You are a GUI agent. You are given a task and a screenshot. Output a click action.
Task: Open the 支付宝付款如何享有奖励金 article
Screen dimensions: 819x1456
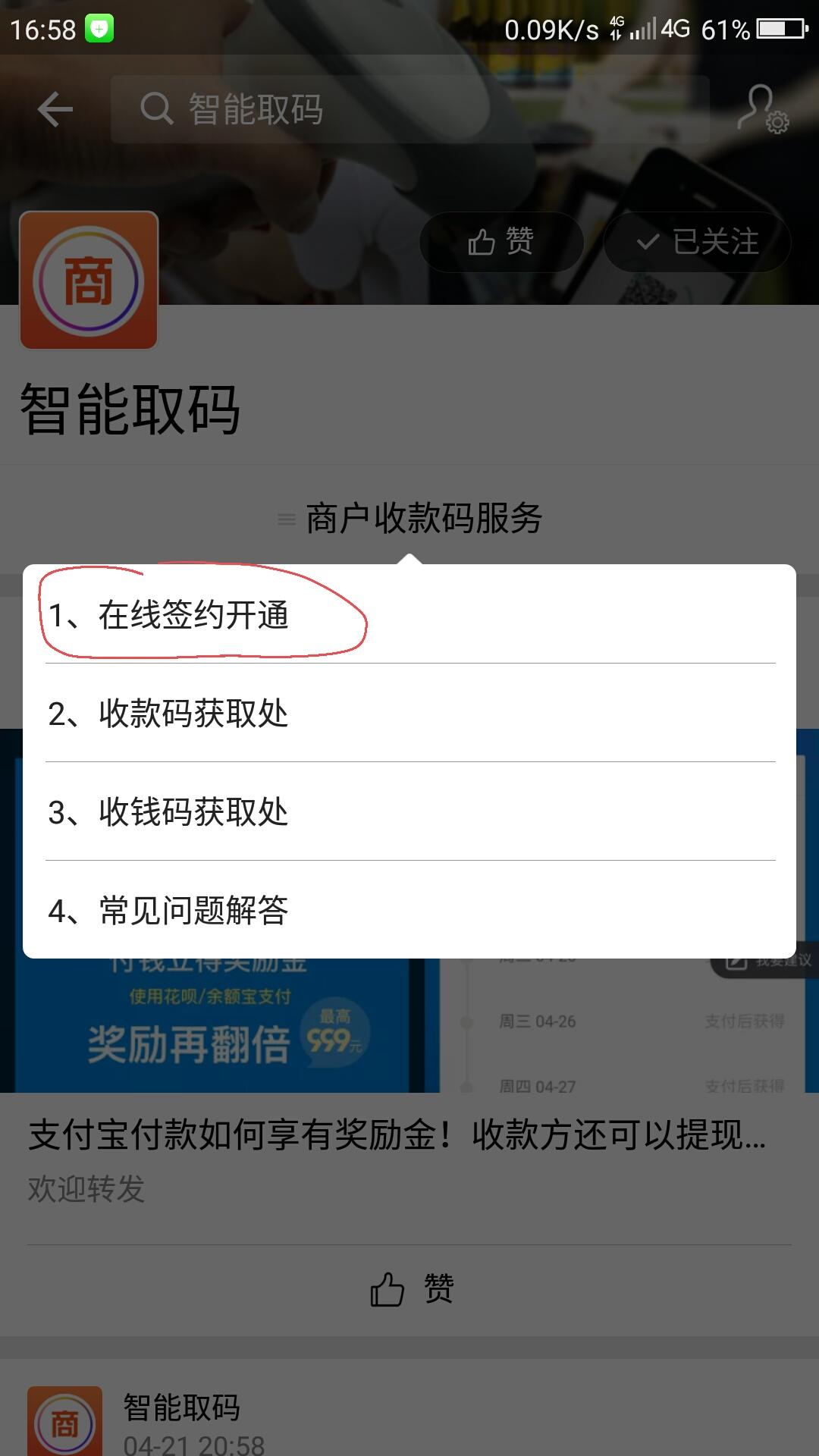point(397,1136)
